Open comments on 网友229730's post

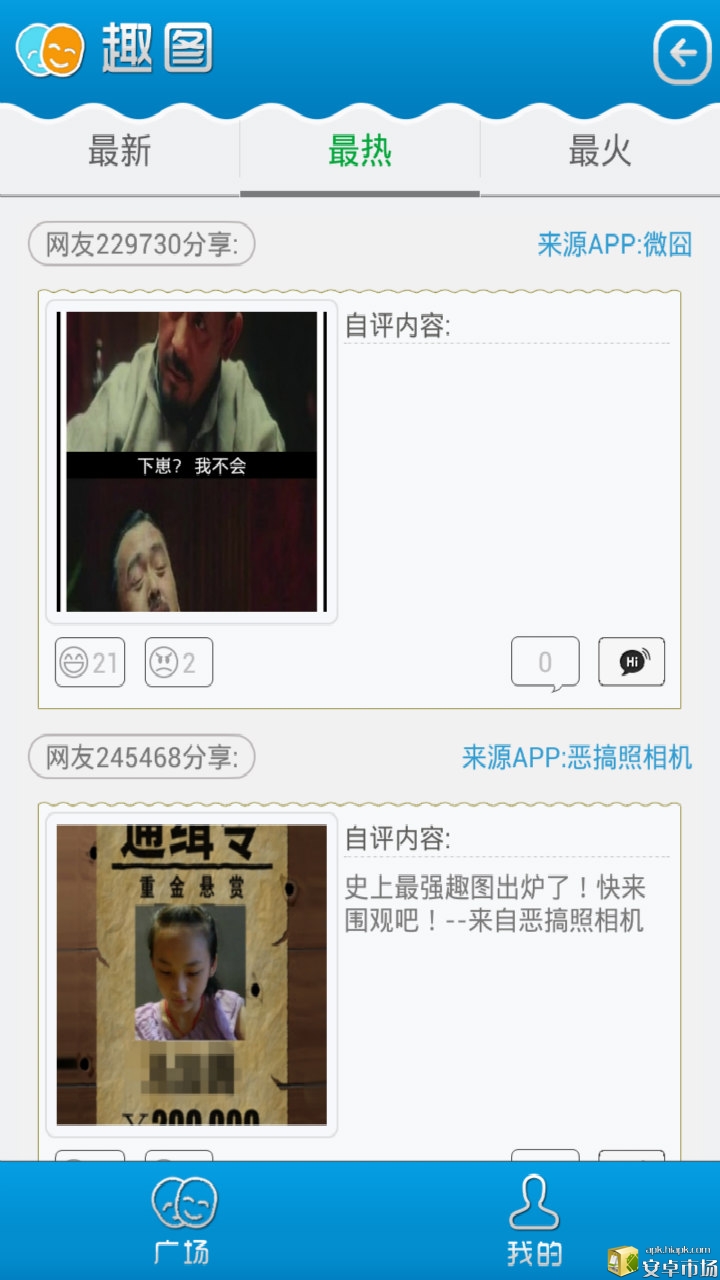tap(545, 662)
